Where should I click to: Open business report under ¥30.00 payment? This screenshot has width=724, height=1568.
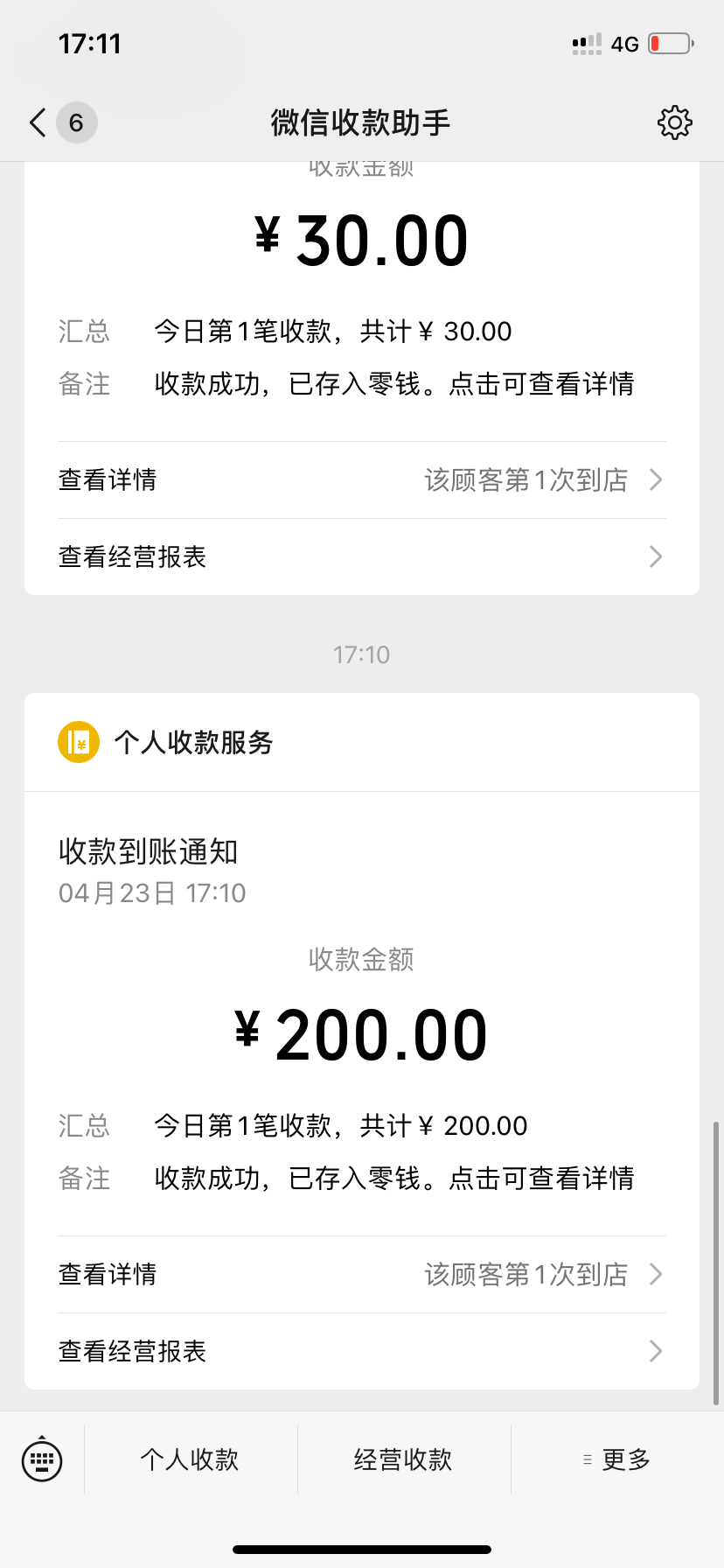coord(362,556)
